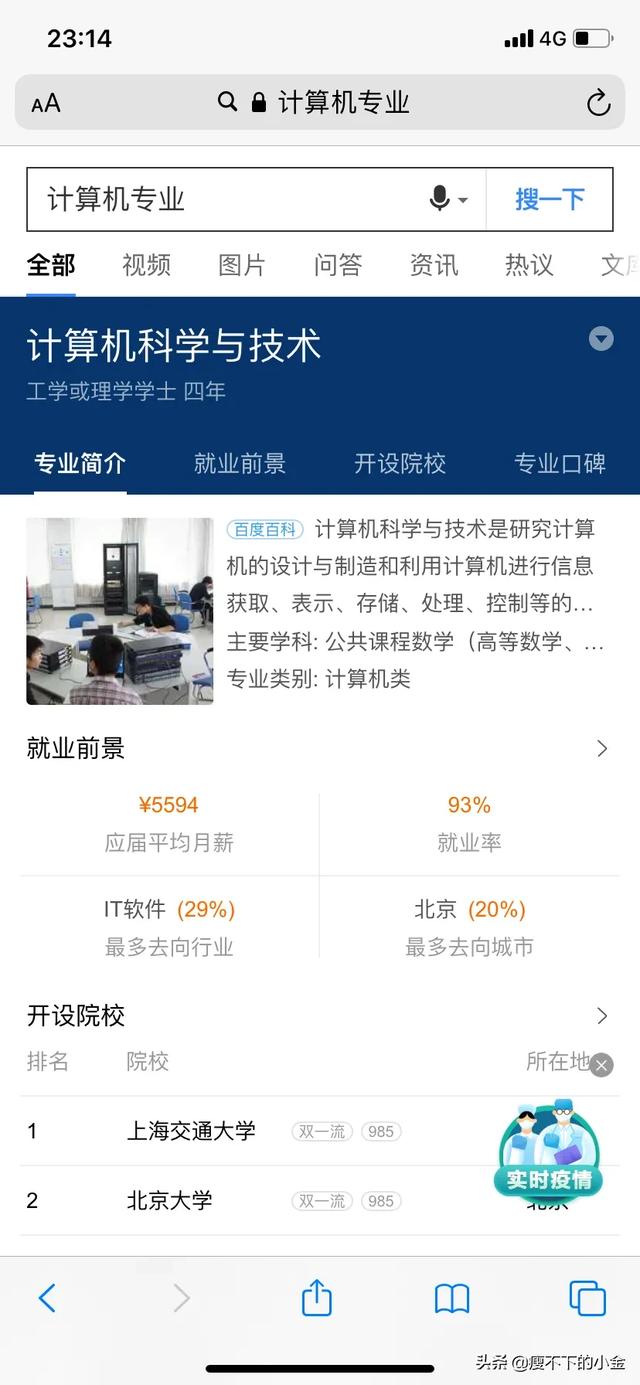Open the 开设院校 card tab

400,463
